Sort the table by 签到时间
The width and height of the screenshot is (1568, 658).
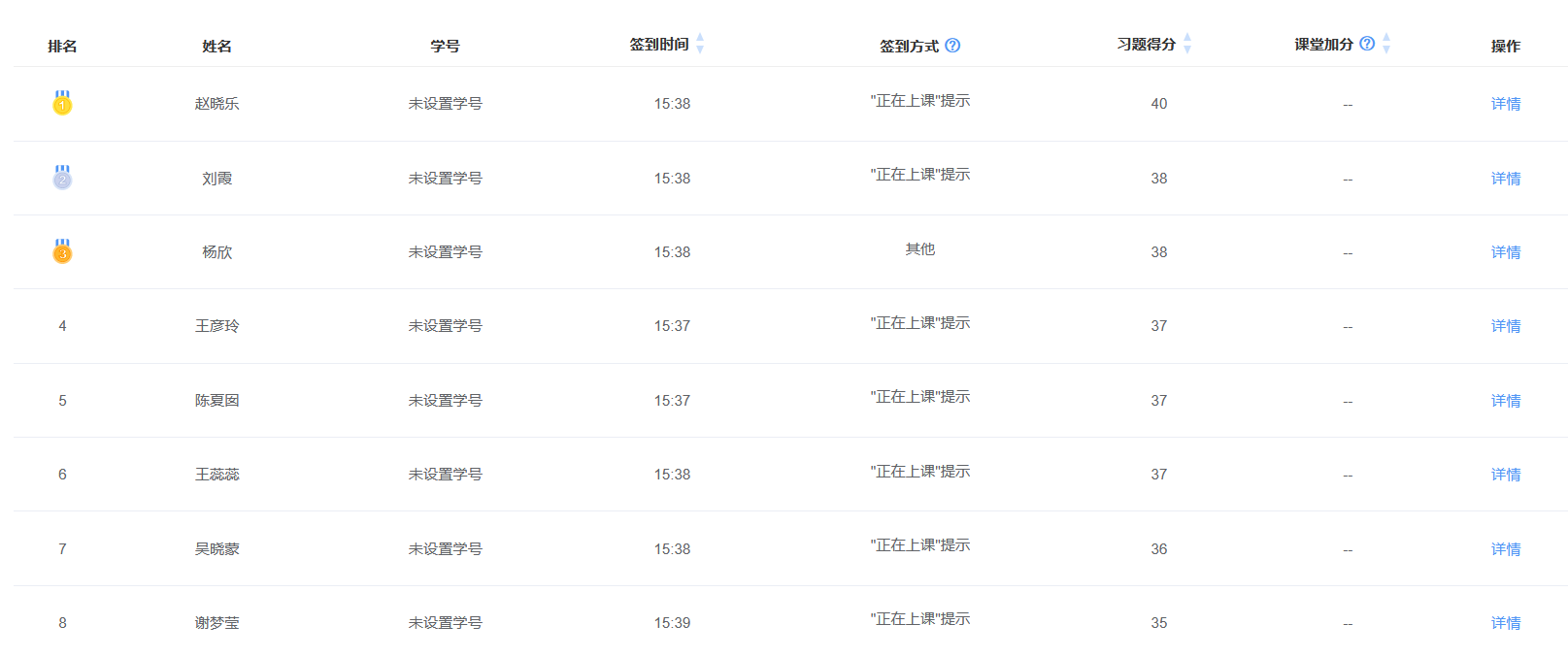(x=700, y=44)
